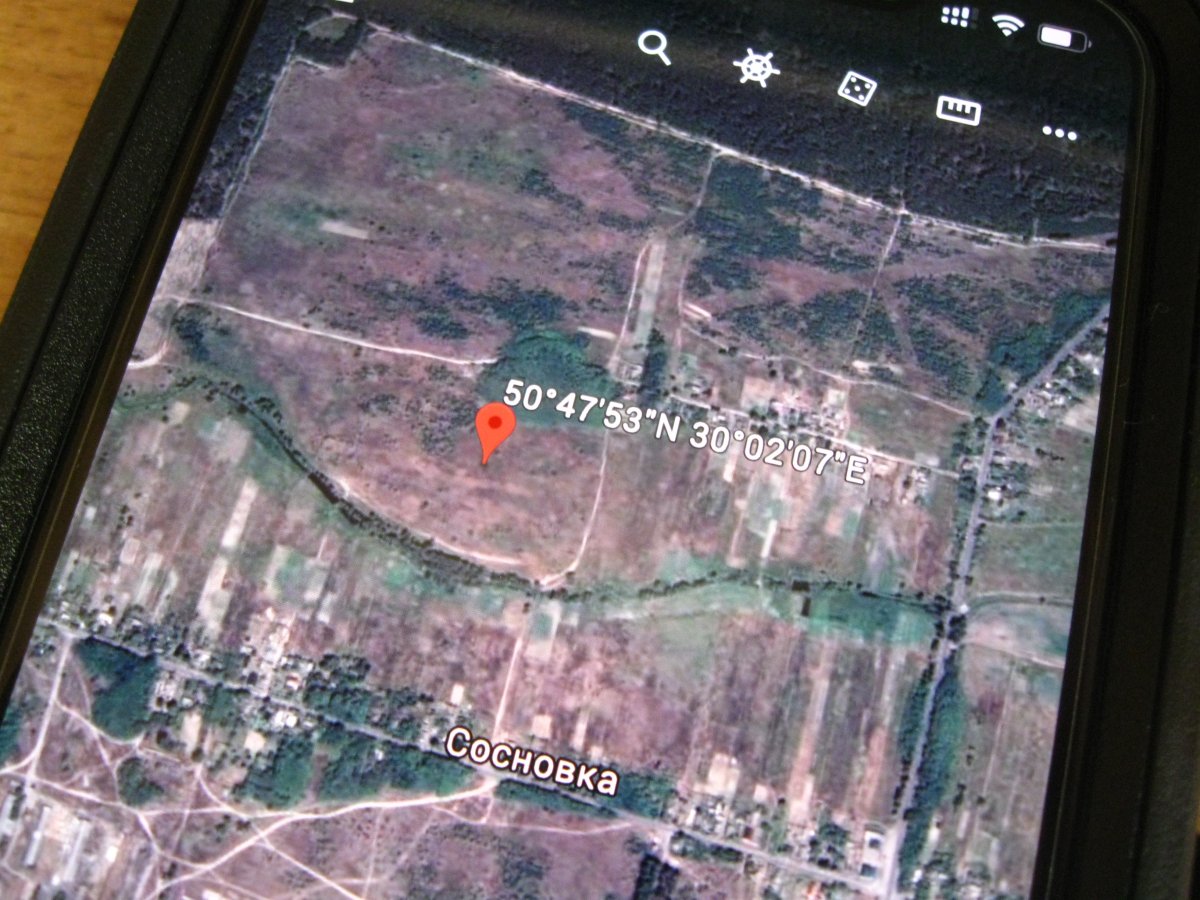Viewport: 1200px width, 900px height.
Task: Open the search magnifier
Action: pos(655,47)
